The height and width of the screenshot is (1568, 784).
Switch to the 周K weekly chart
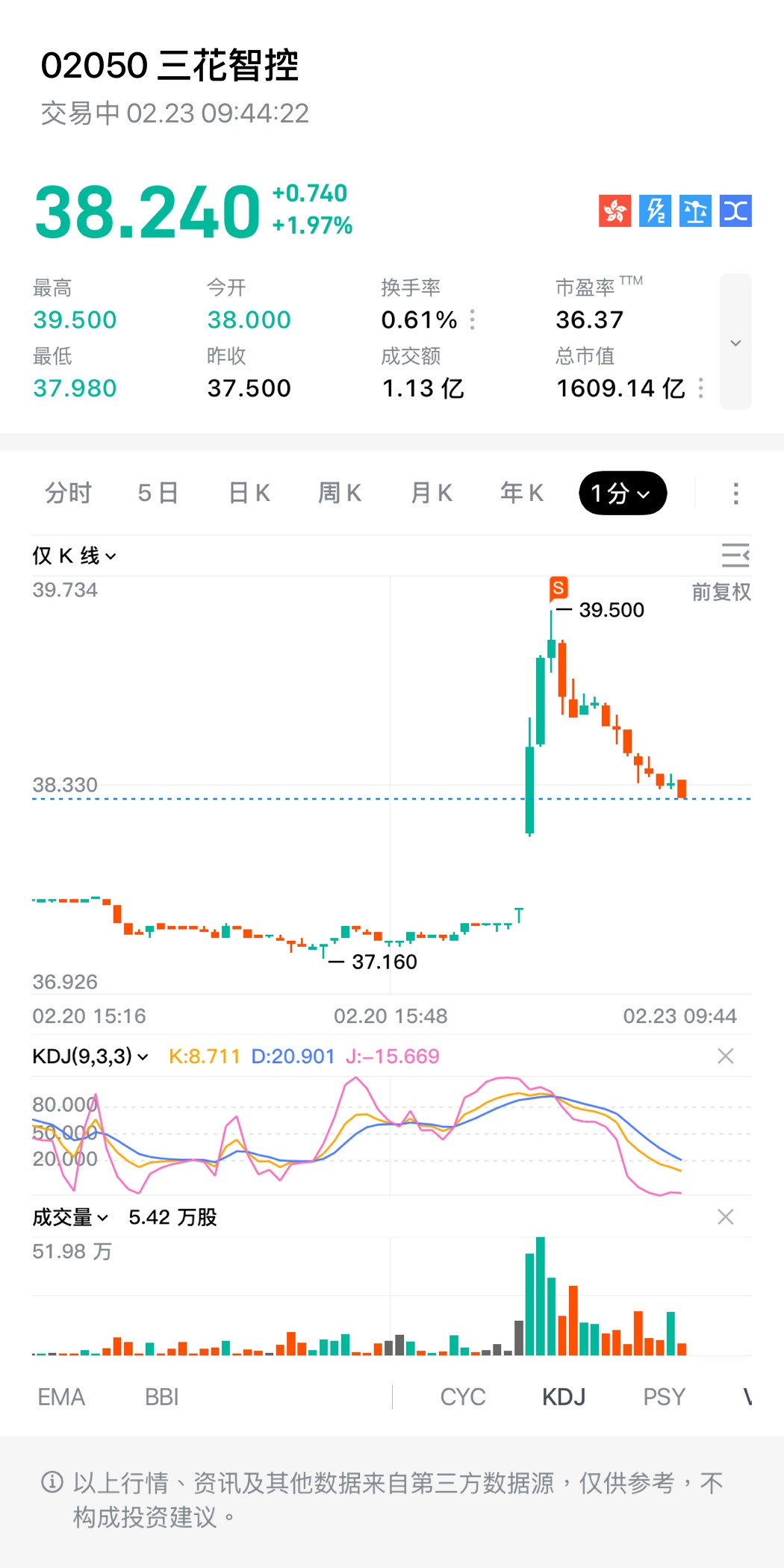[x=340, y=493]
